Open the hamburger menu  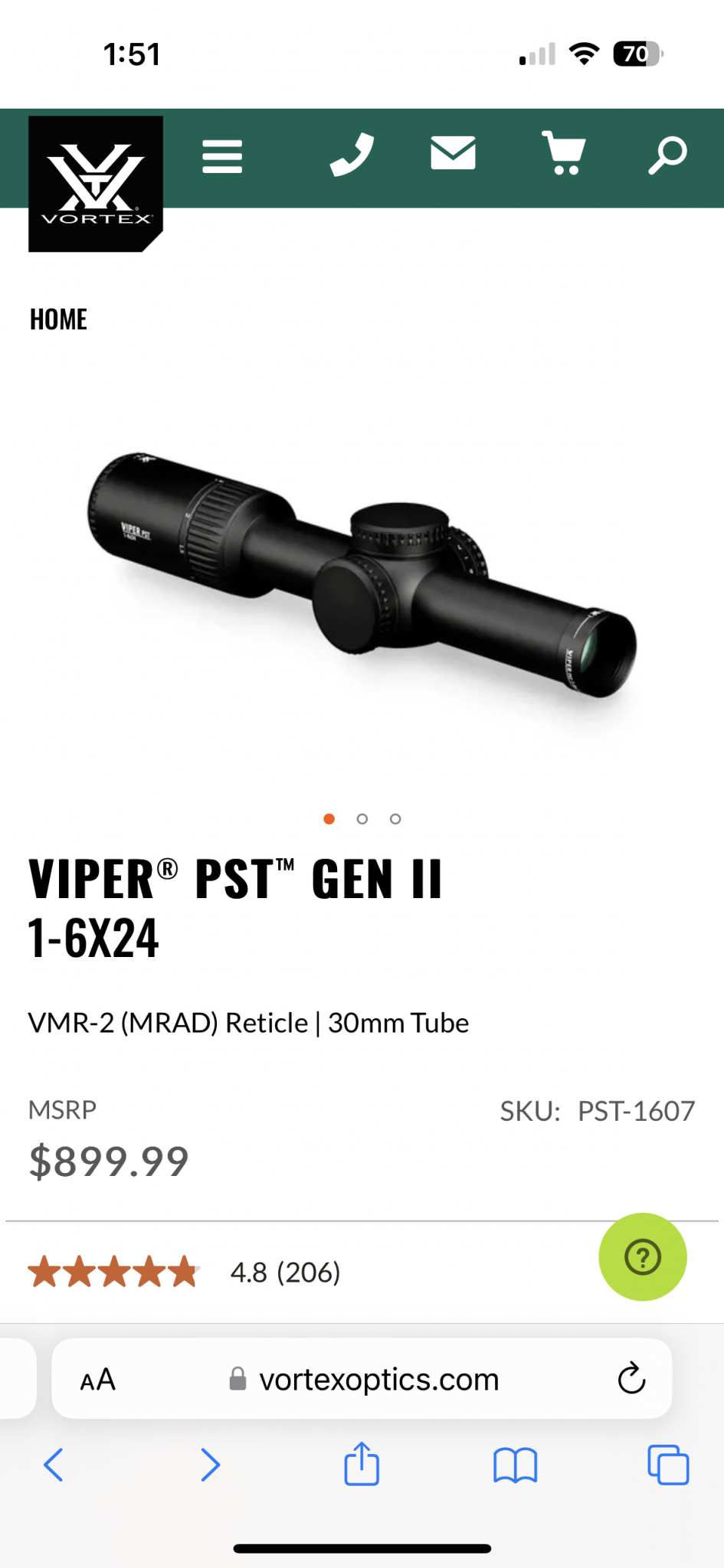pyautogui.click(x=222, y=156)
